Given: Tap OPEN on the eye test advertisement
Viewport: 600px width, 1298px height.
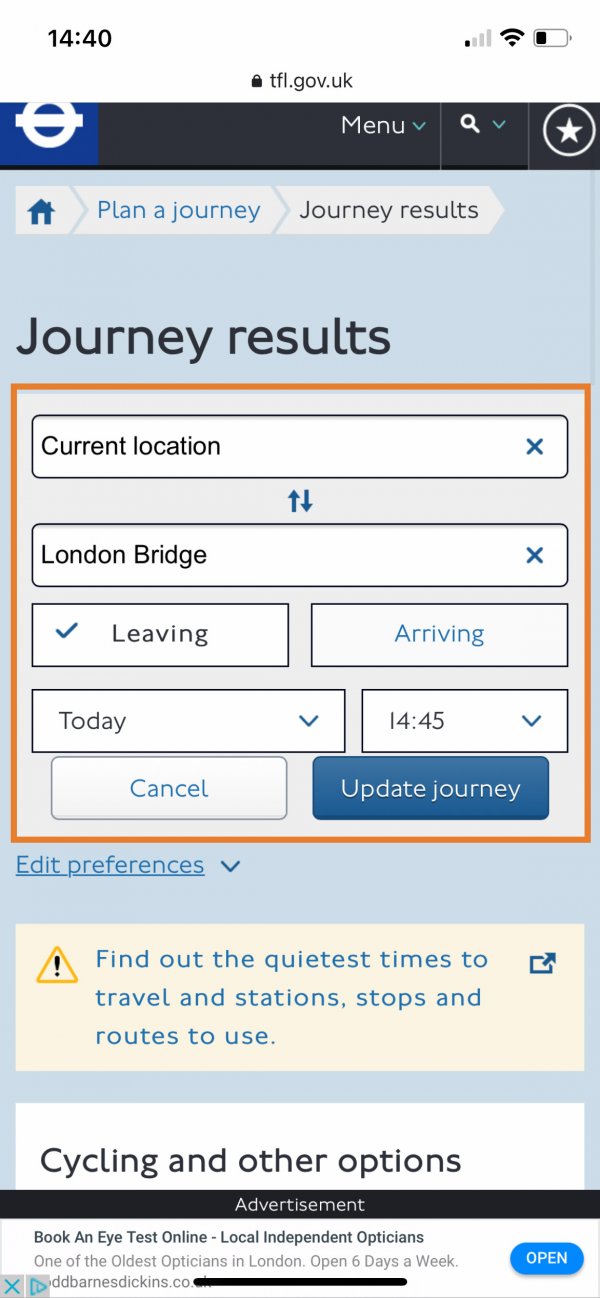Looking at the screenshot, I should tap(546, 1258).
